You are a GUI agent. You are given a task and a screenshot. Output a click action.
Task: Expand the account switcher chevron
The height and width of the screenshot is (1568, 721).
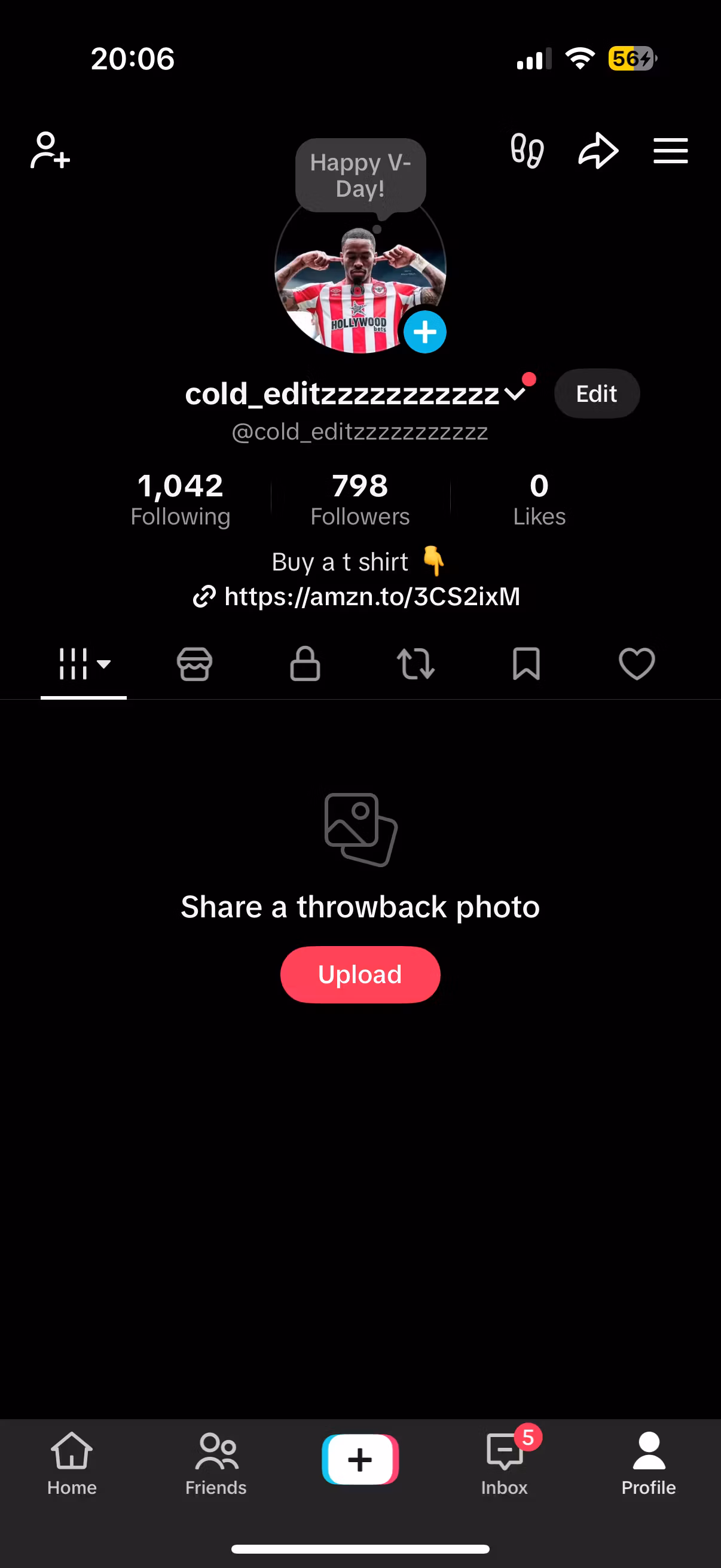(x=515, y=394)
